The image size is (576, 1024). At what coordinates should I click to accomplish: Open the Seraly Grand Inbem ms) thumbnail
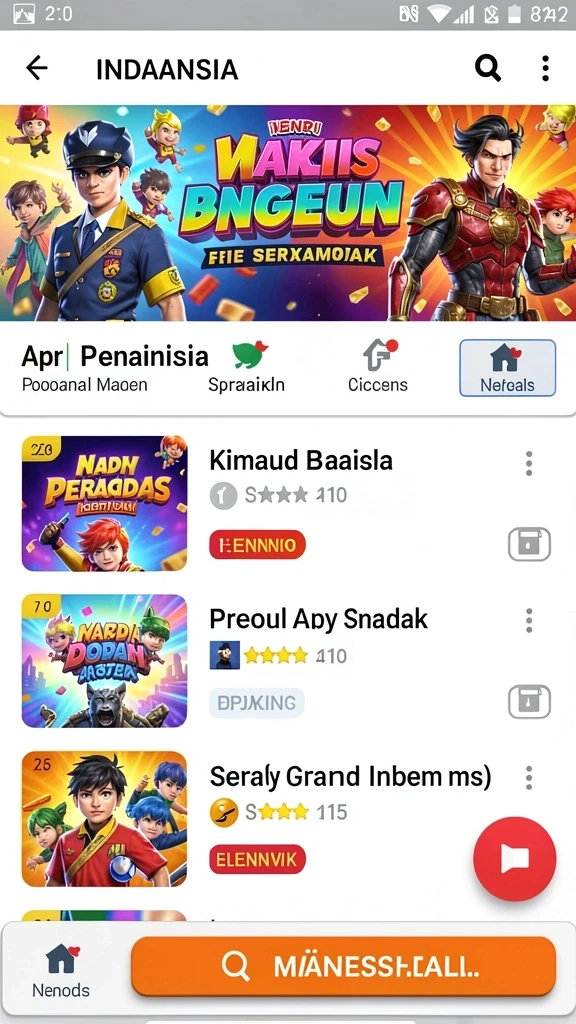(104, 818)
